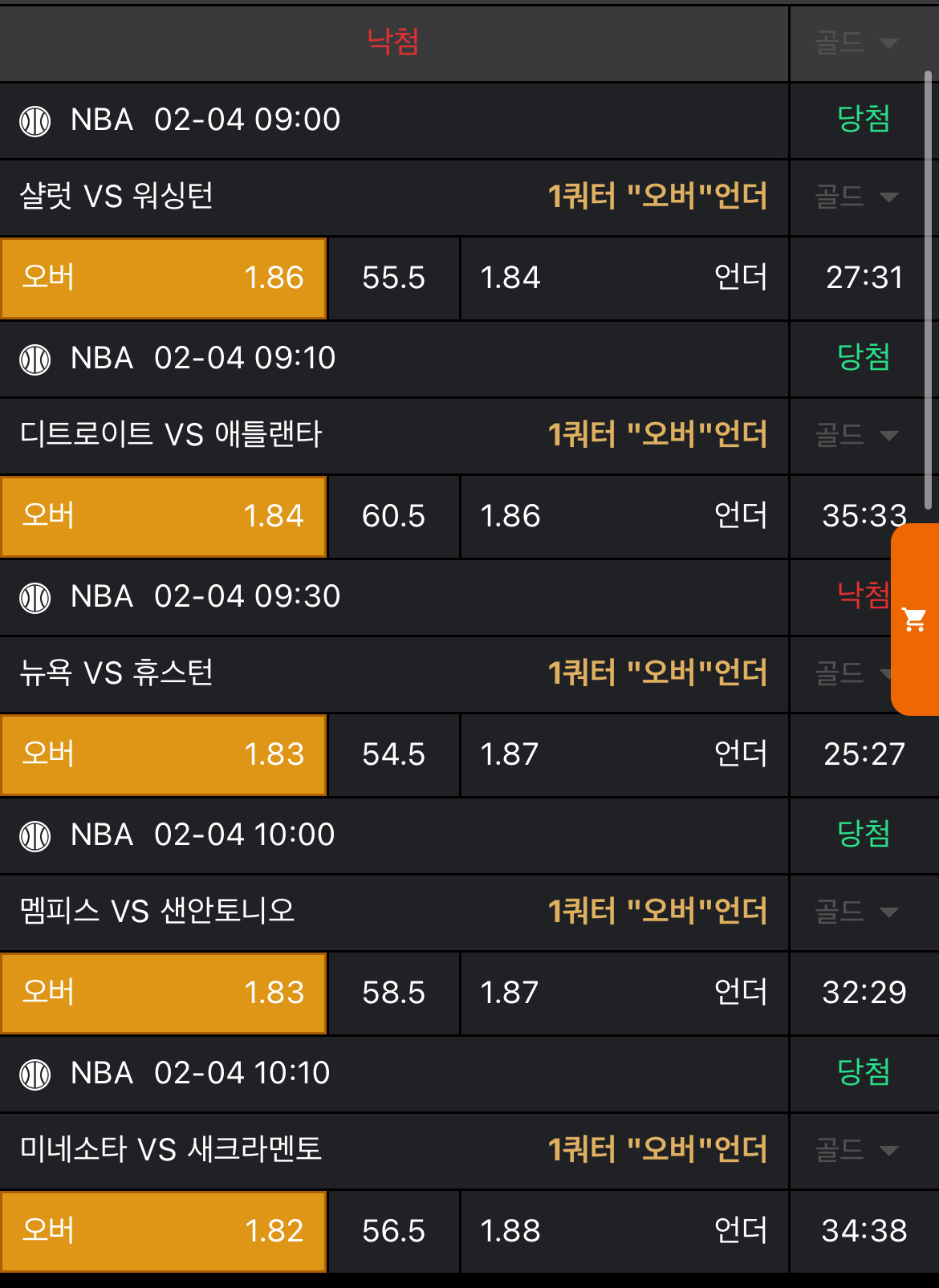939x1288 pixels.
Task: Expand 골드 dropdown in 멤피스 VS 샌안토니오 row
Action: point(856,912)
